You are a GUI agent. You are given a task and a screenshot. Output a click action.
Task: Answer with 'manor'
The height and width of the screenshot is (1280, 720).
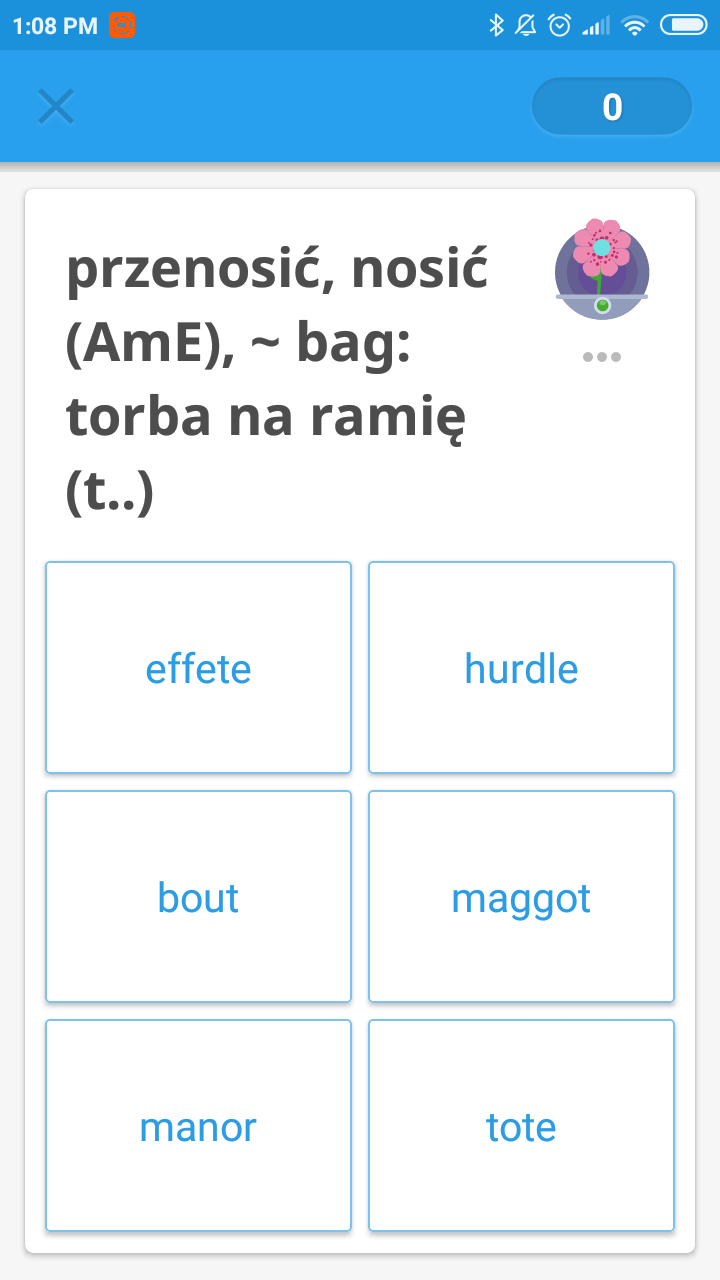tap(198, 1126)
